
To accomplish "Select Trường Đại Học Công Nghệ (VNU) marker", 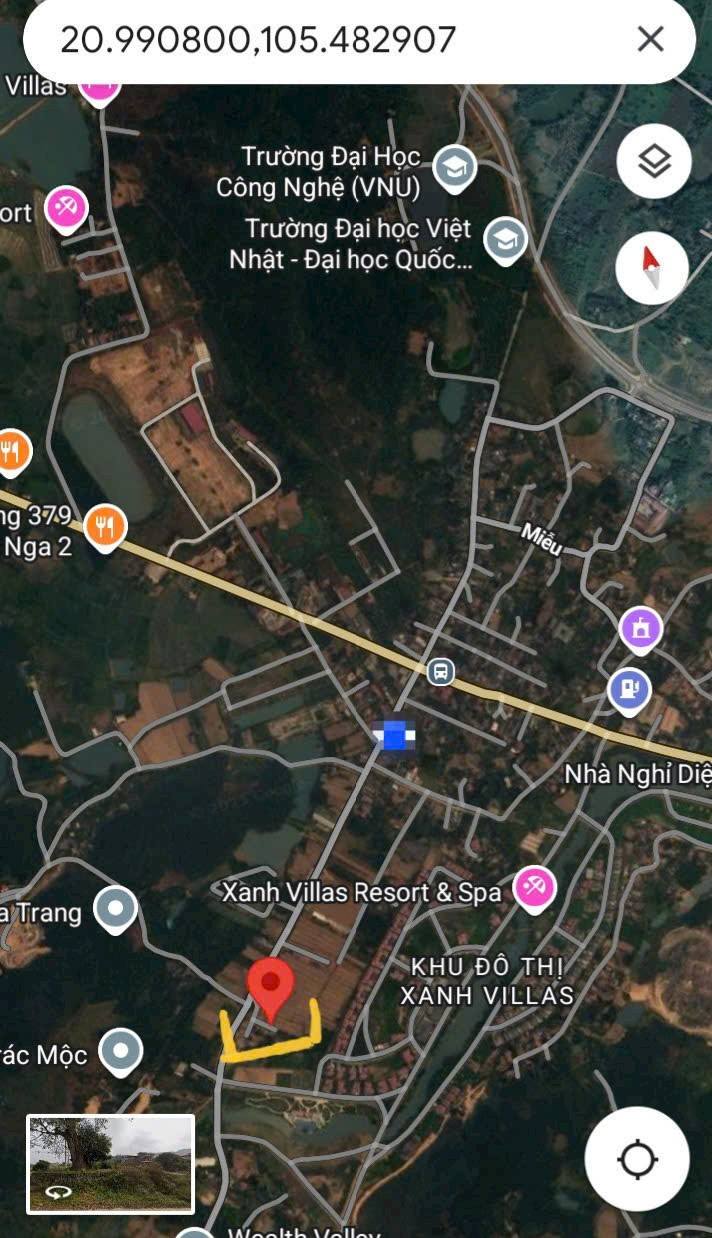I will [x=457, y=167].
